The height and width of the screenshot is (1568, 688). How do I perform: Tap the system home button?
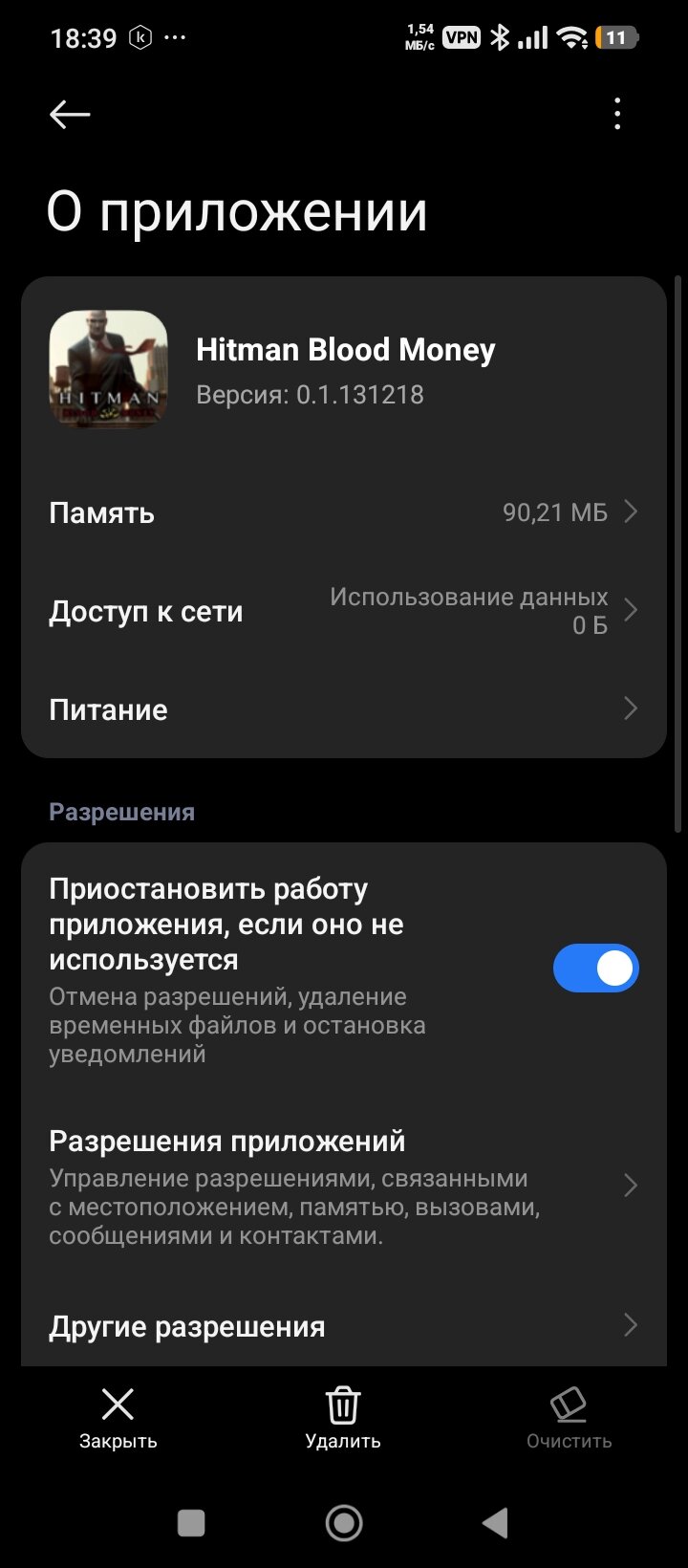344,1523
